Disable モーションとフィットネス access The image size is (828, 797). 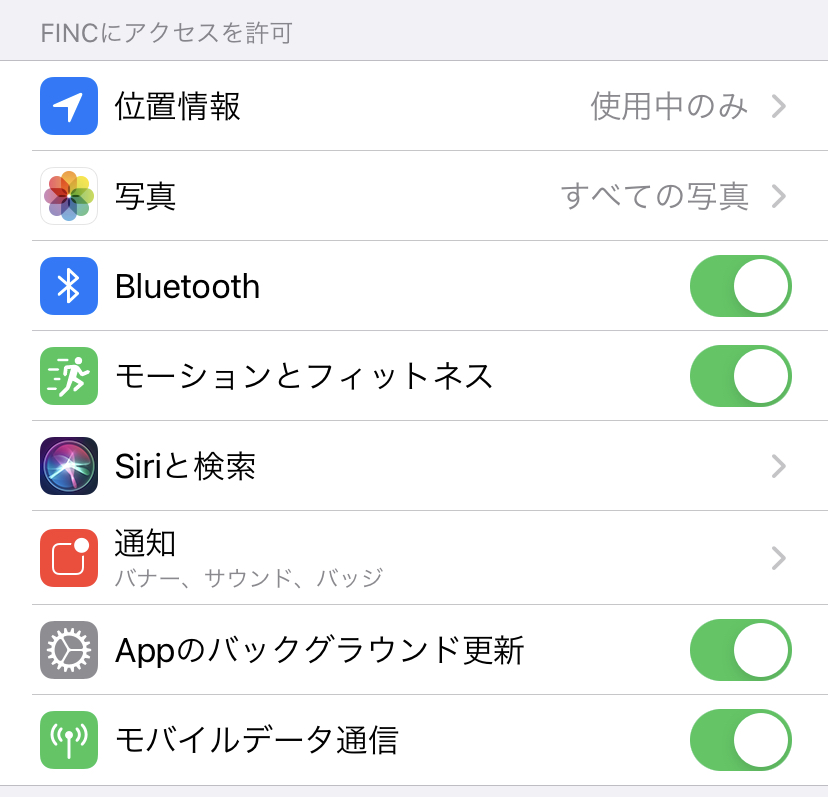(740, 377)
